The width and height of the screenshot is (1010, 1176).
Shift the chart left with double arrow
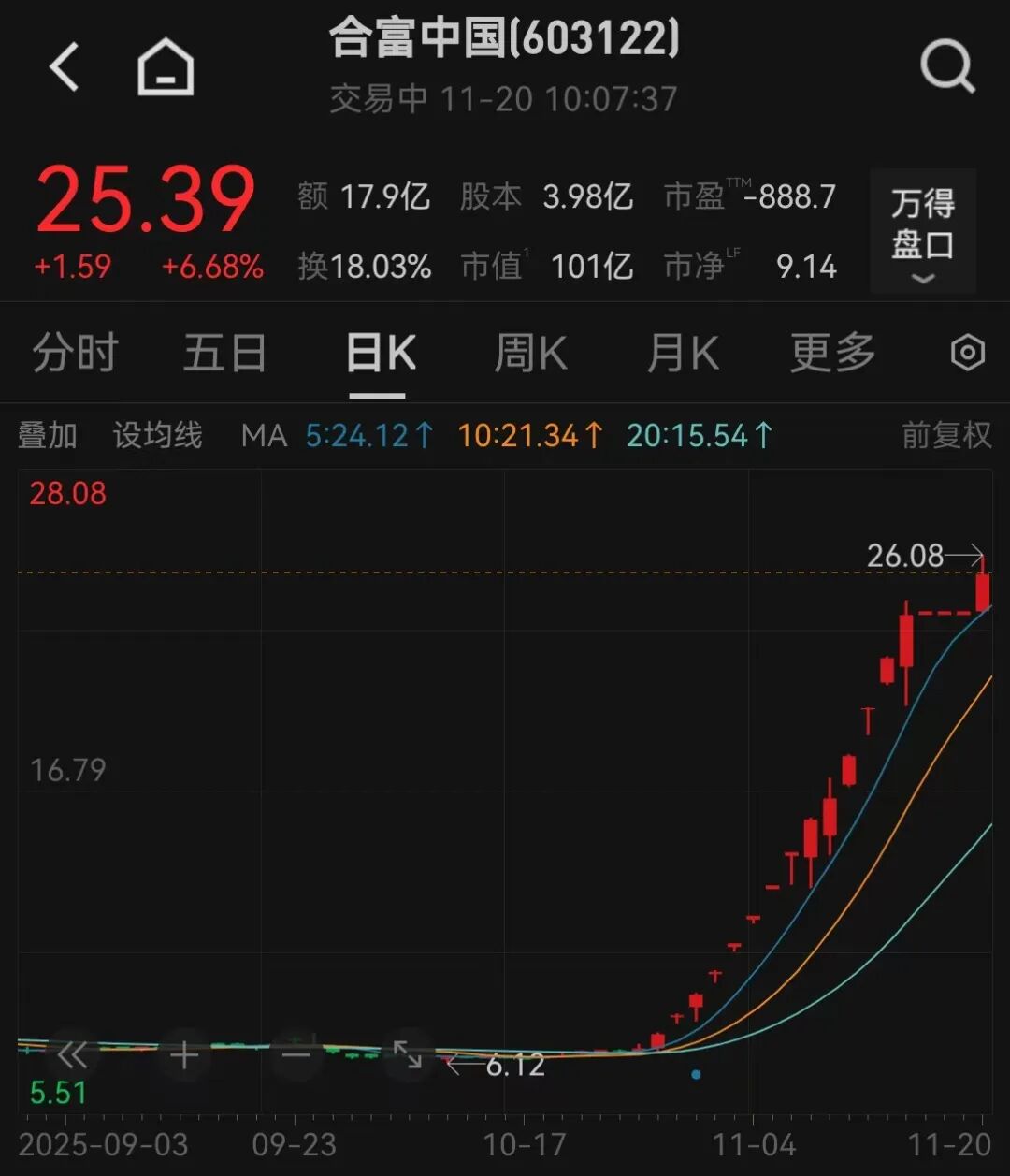click(72, 1055)
